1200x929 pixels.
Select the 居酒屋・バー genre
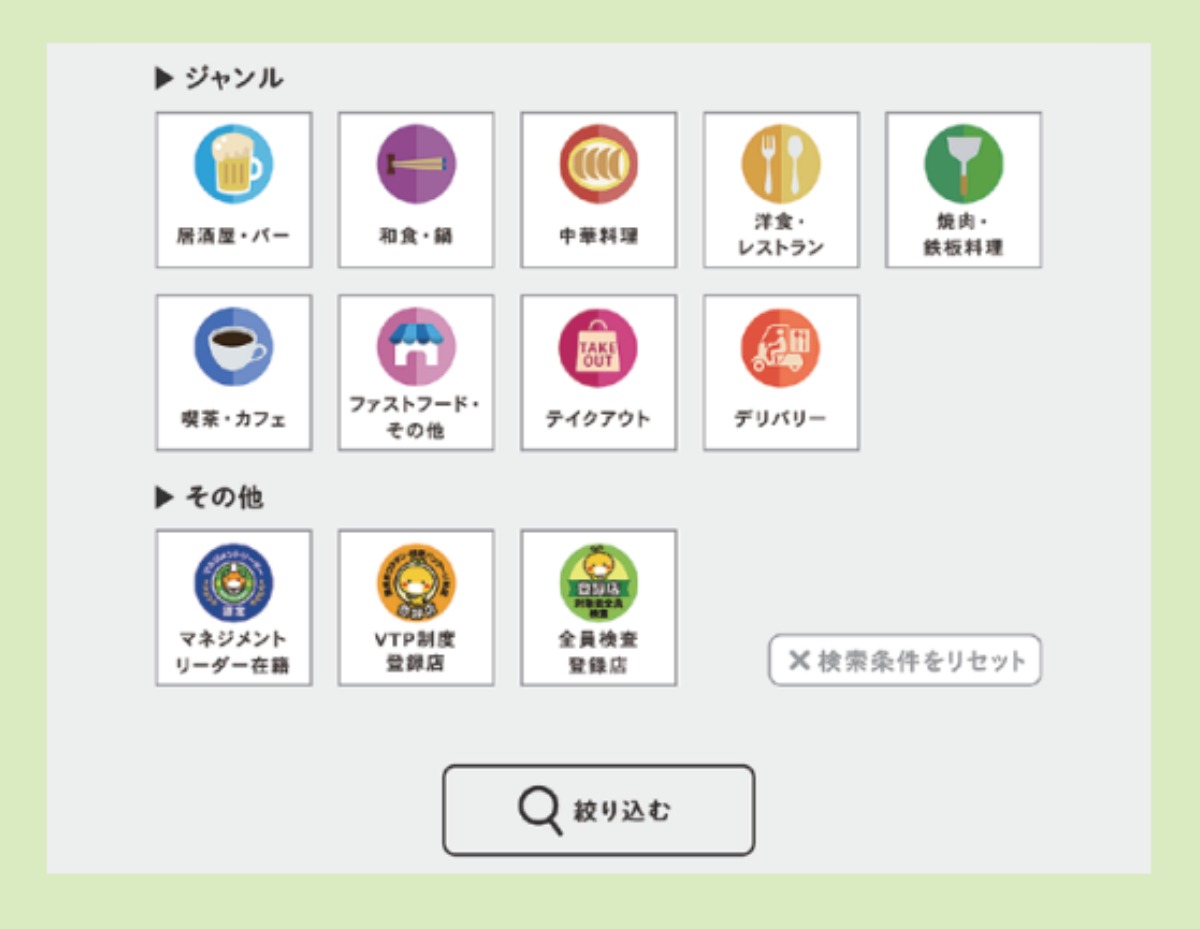(233, 190)
